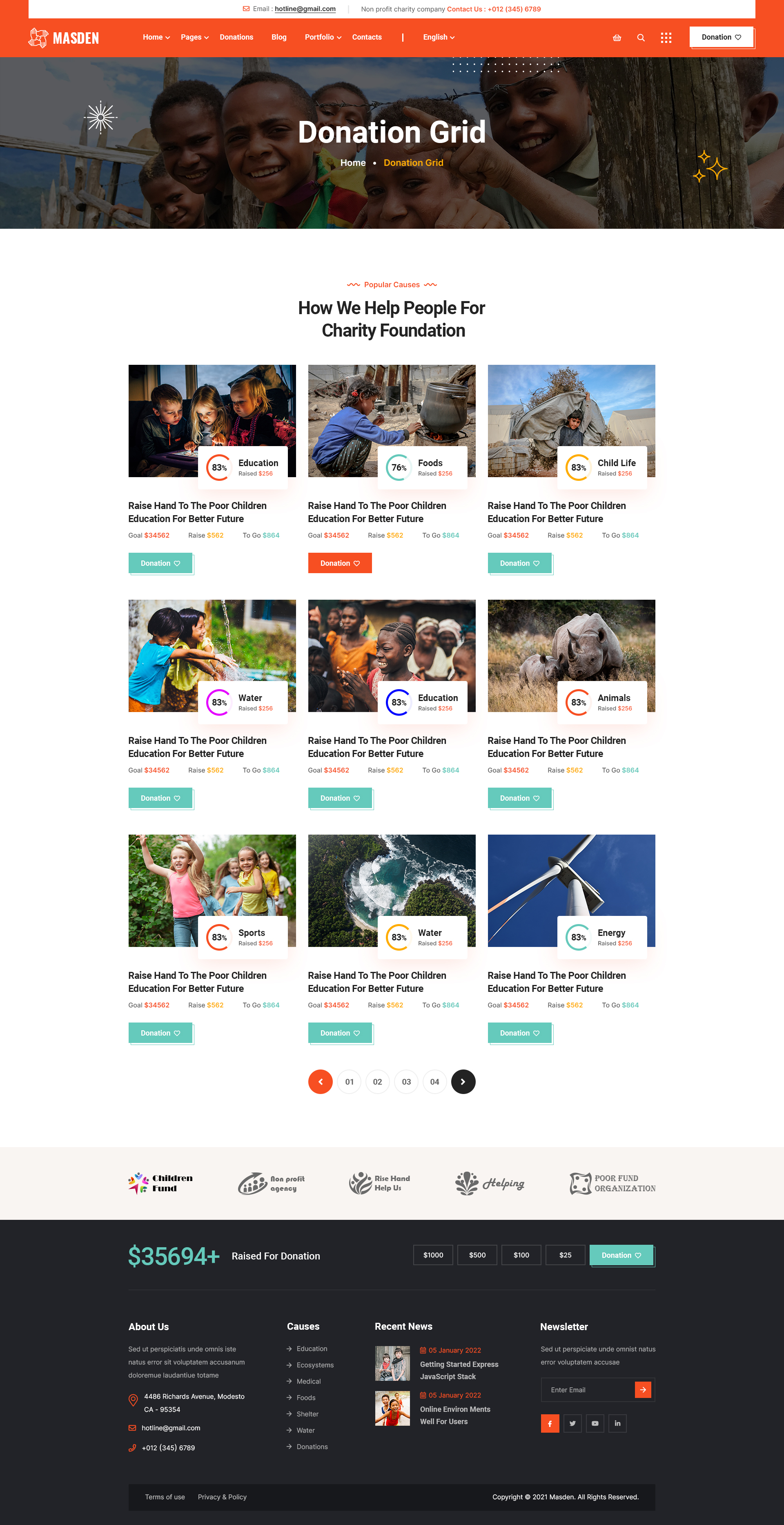Go to the next pagination page
Image resolution: width=784 pixels, height=1525 pixels.
pos(463,1082)
